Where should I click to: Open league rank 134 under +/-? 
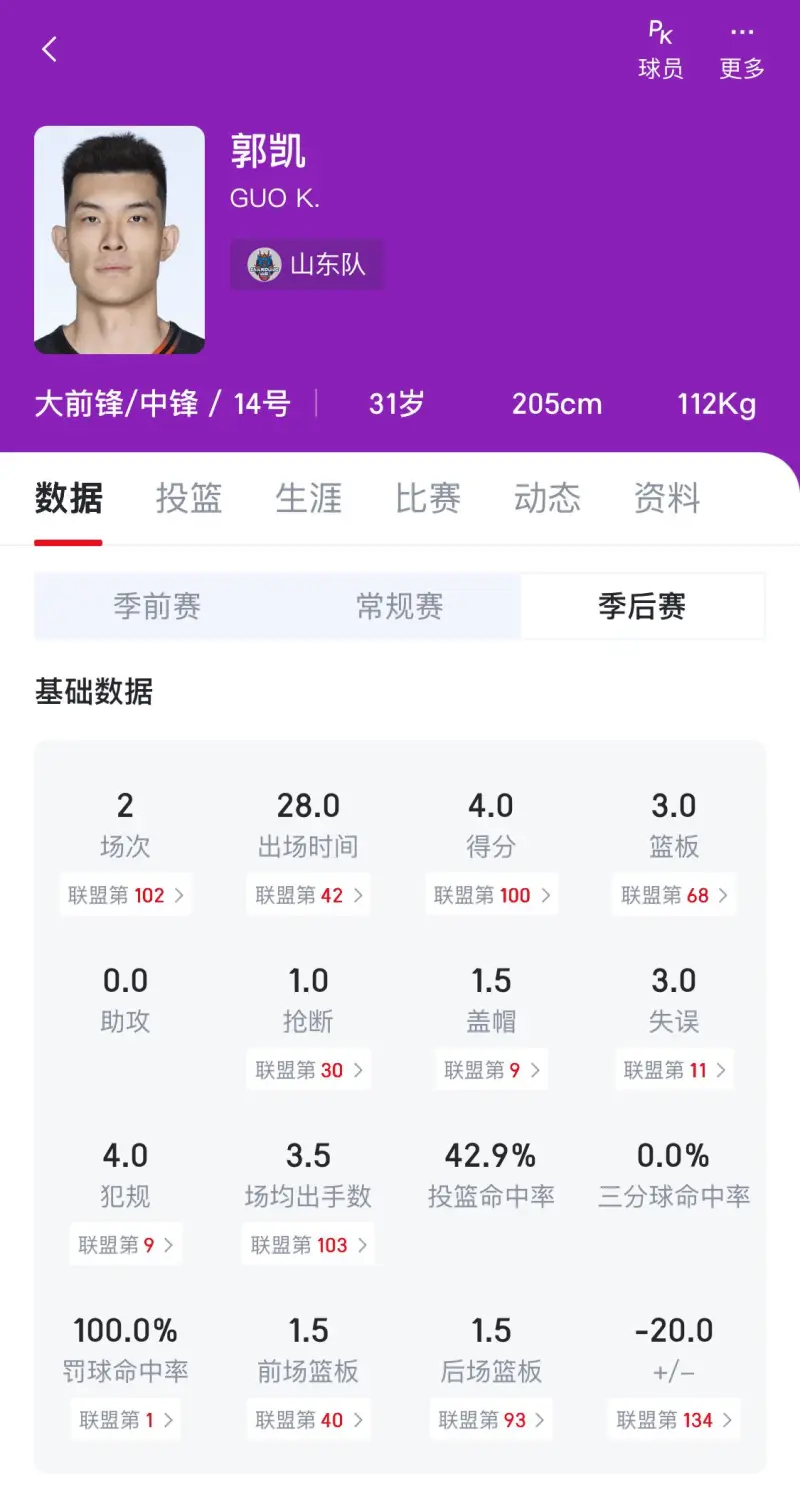pos(674,1420)
